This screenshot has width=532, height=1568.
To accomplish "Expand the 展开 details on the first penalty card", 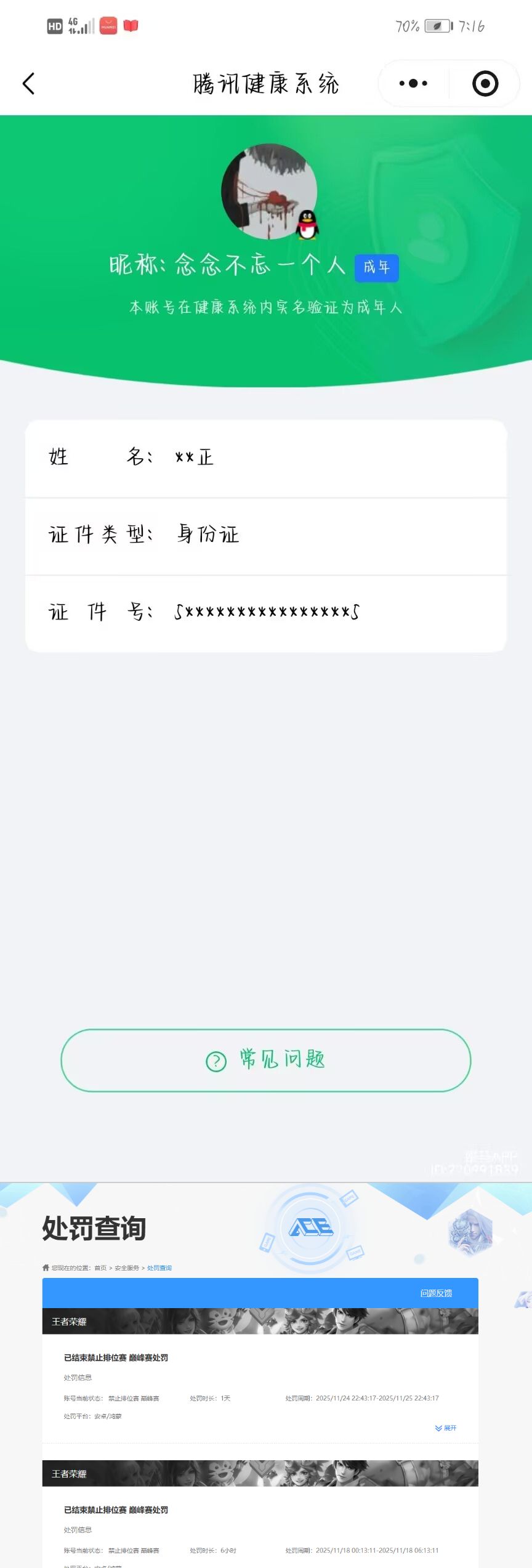I will [445, 1428].
